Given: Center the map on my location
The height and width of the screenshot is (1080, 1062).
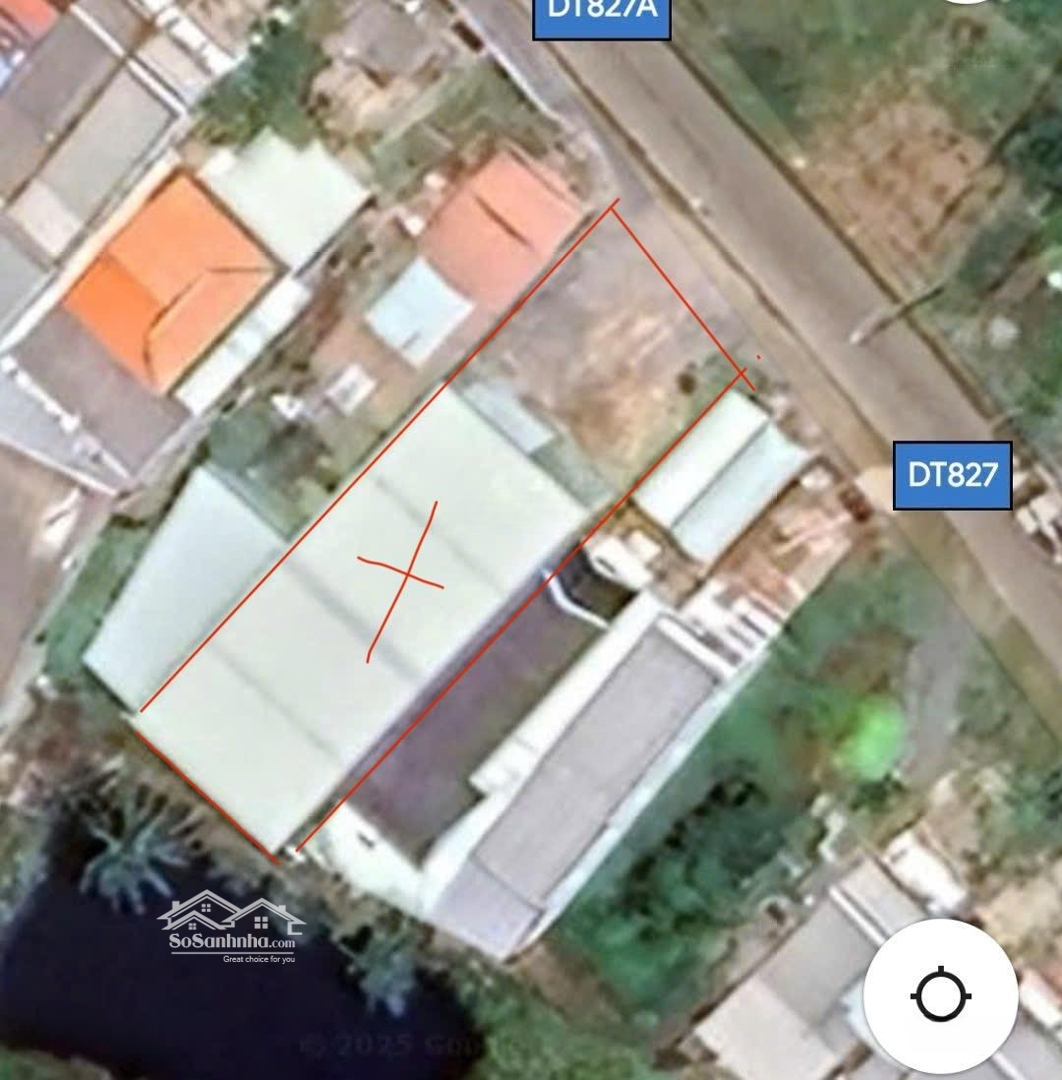Looking at the screenshot, I should pos(941,996).
